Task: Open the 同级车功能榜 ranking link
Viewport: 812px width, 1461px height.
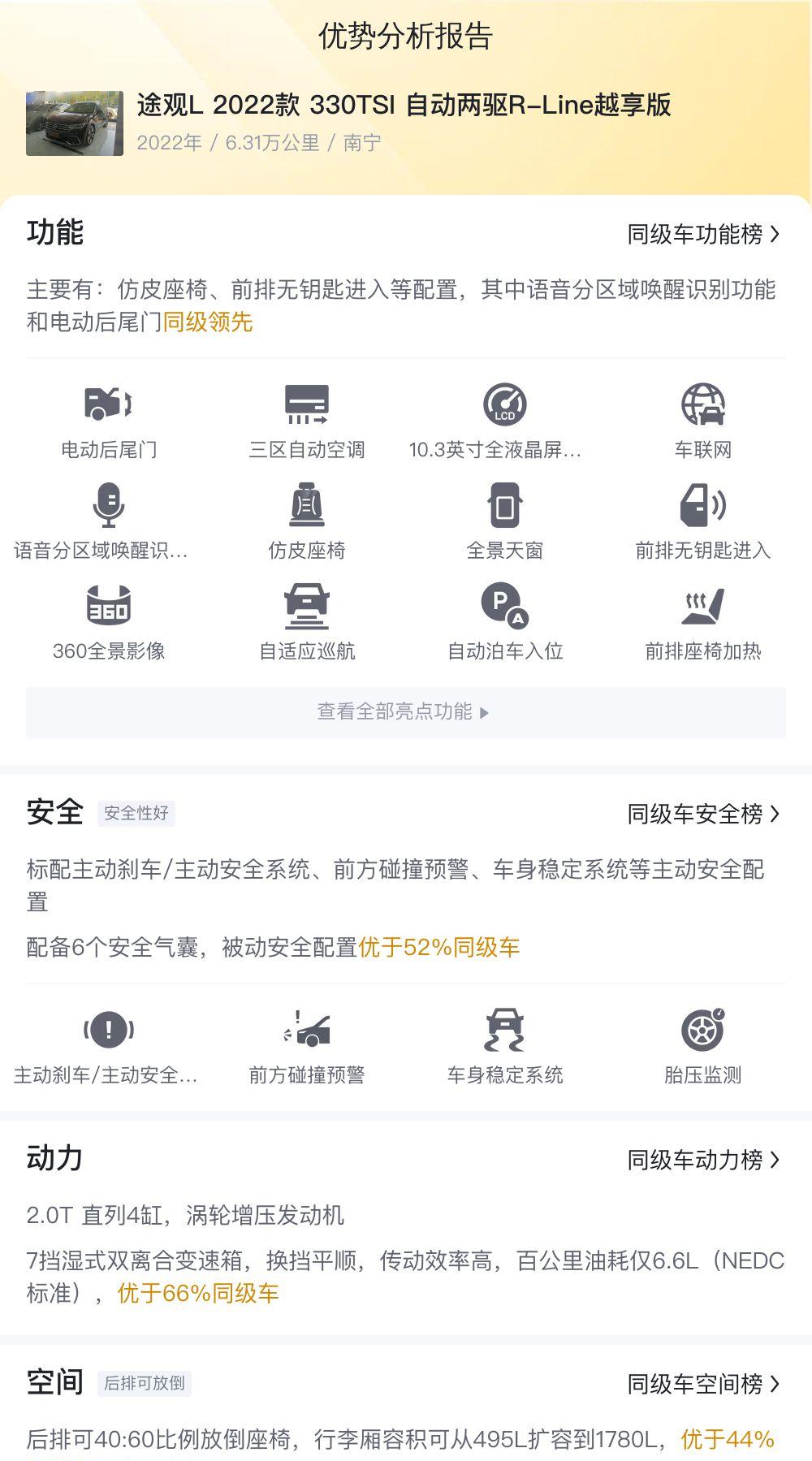Action: coord(703,234)
